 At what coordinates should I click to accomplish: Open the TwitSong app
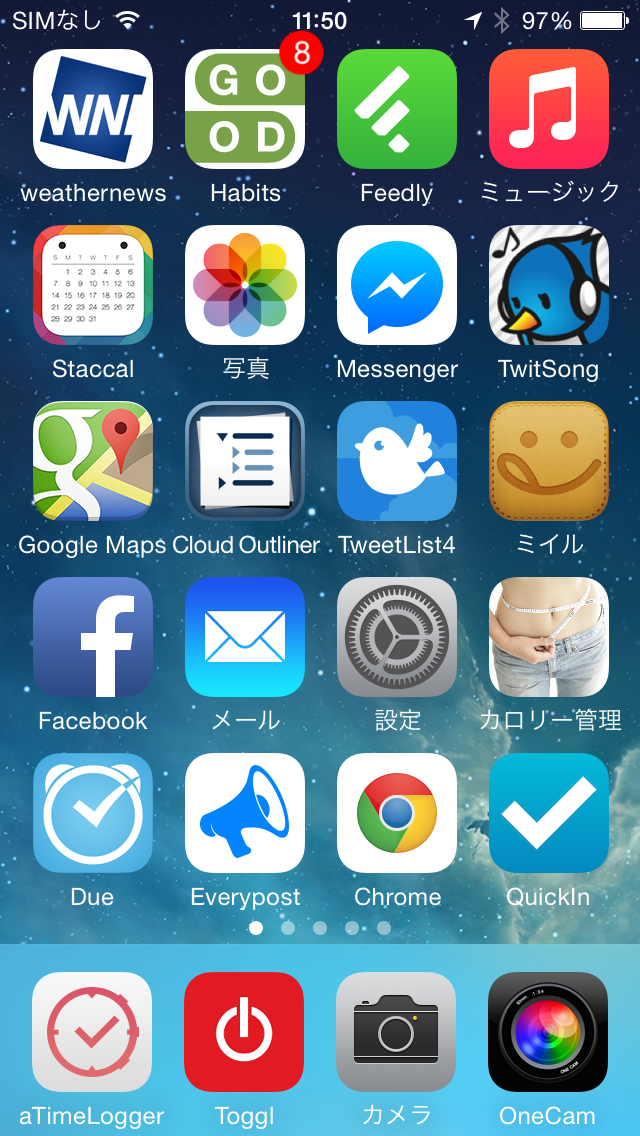(549, 285)
